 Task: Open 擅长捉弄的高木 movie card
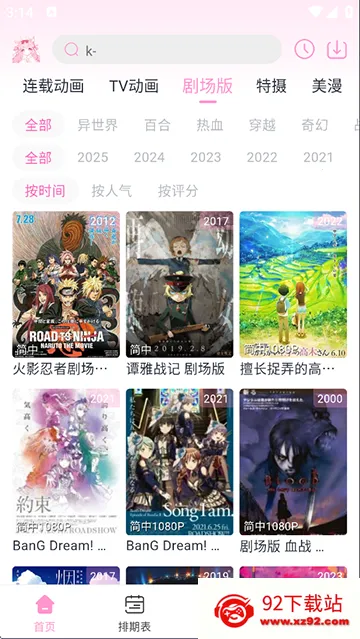[x=293, y=294]
